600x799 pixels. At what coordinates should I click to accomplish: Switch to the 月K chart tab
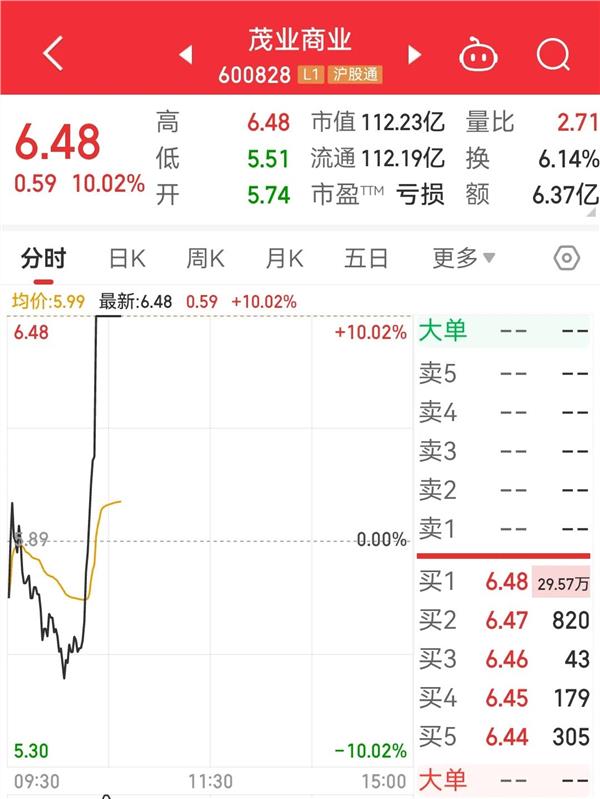pyautogui.click(x=284, y=258)
